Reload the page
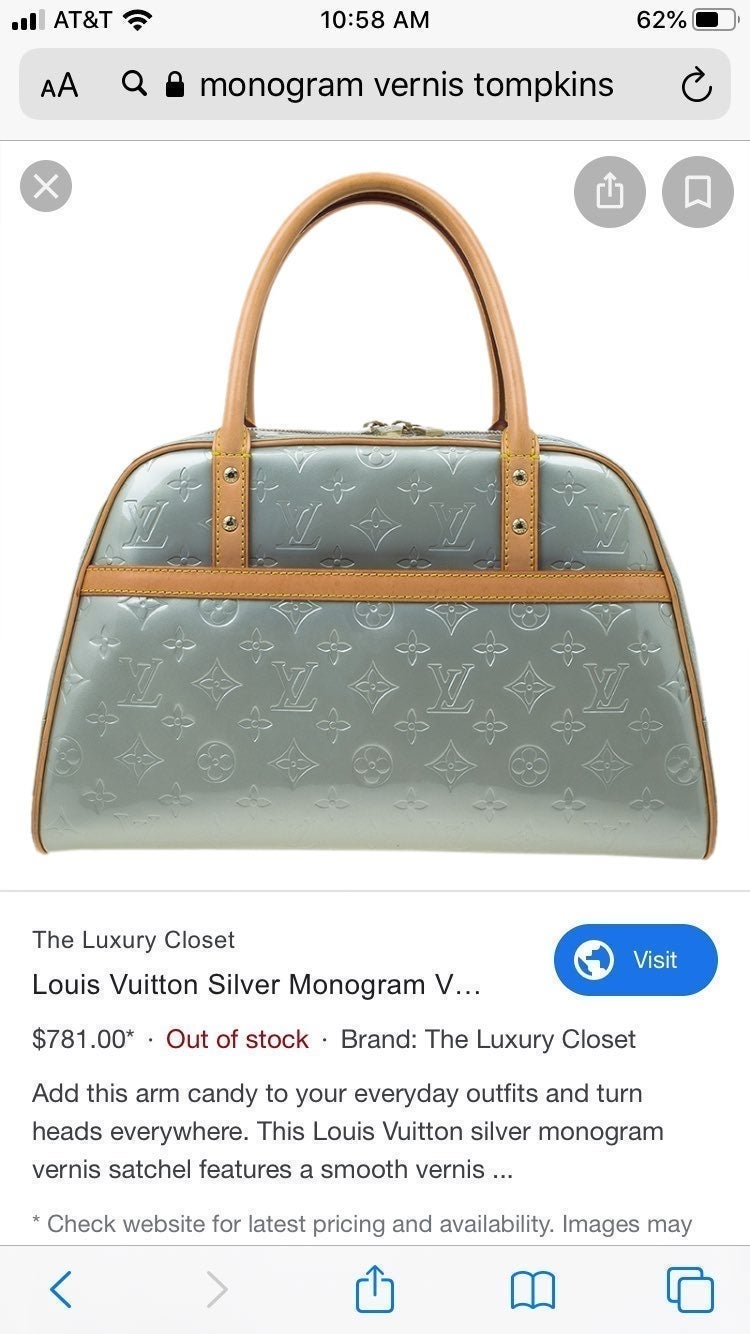Screen dimensions: 750x1334 696,86
